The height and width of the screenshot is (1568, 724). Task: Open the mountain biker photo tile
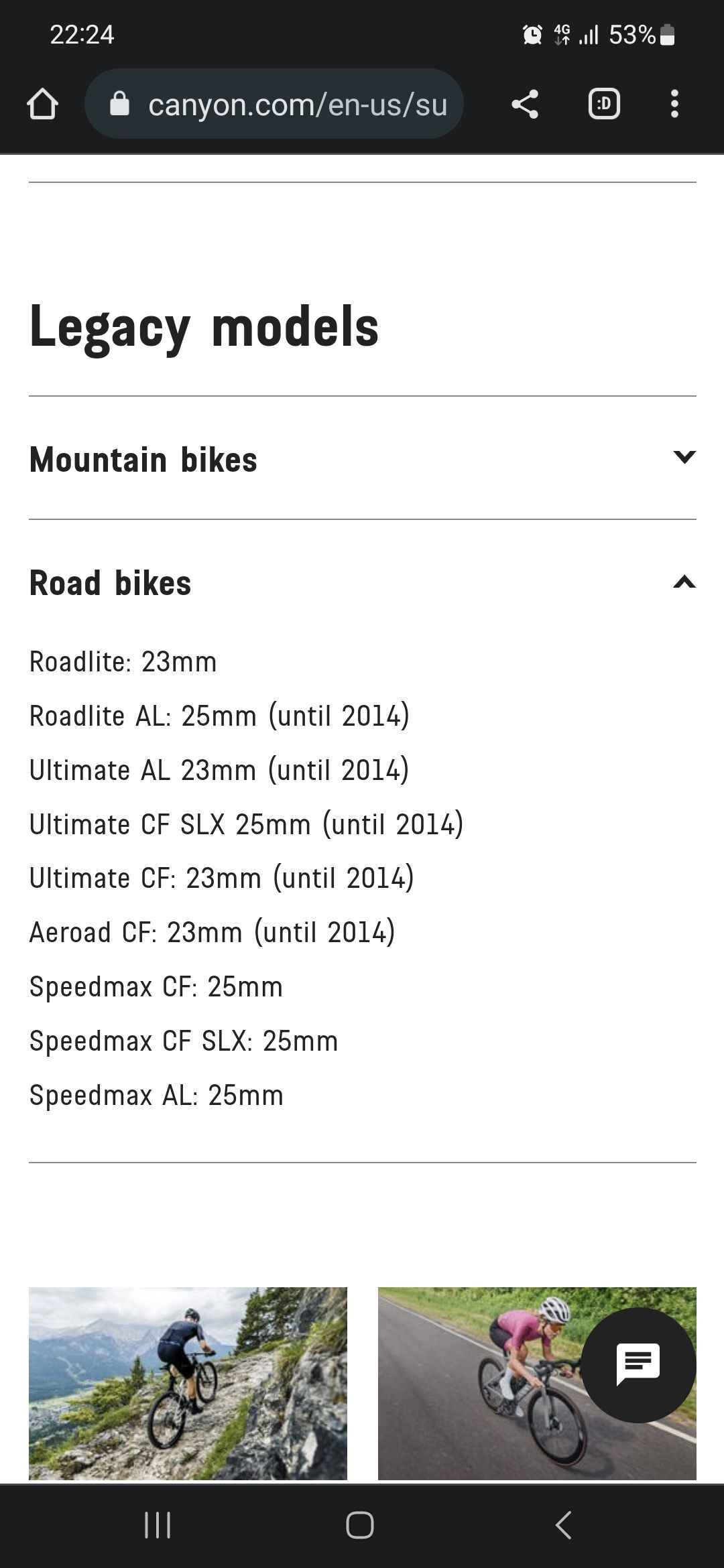click(x=188, y=1384)
